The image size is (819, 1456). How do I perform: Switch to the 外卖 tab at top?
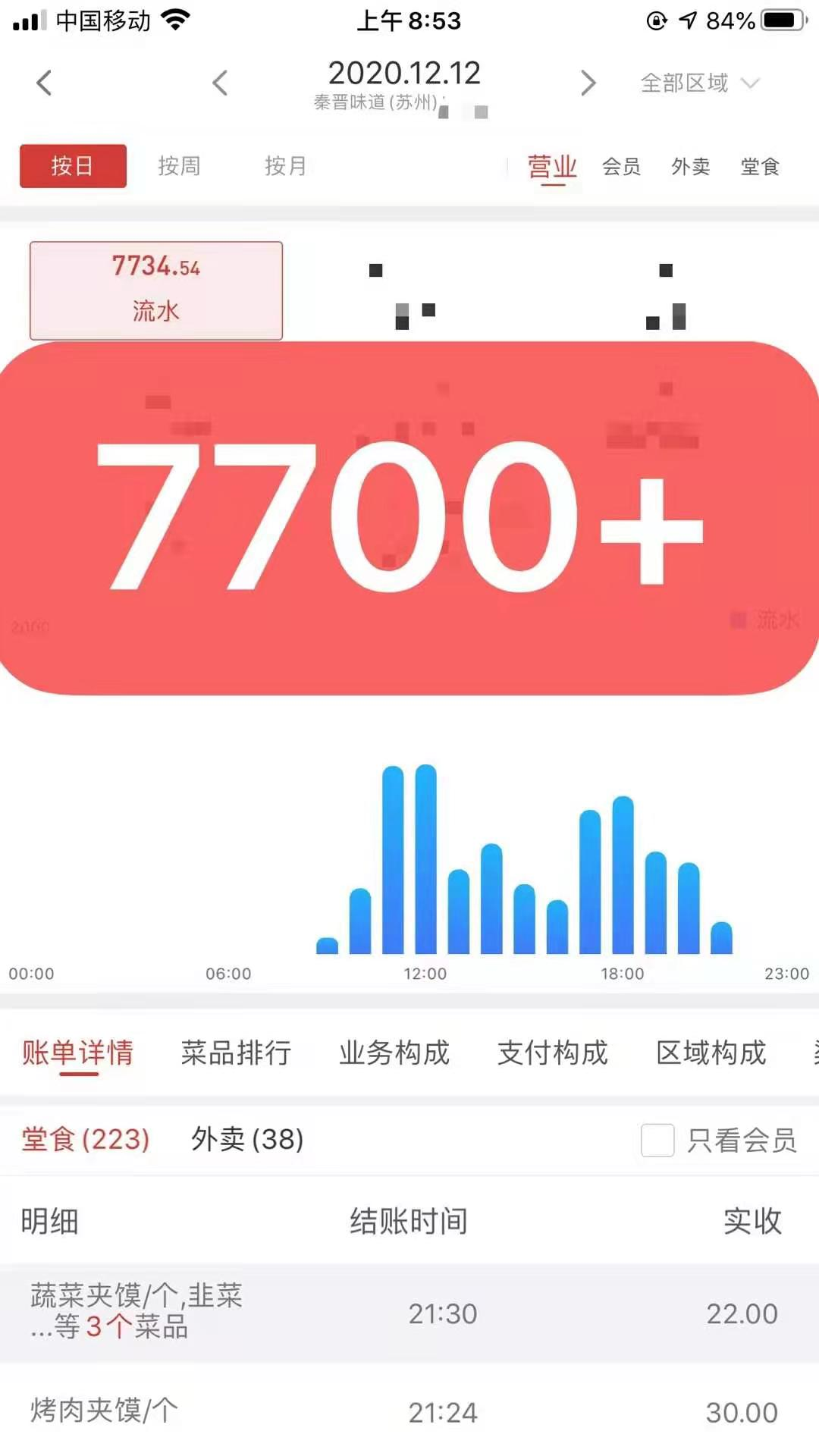(690, 167)
